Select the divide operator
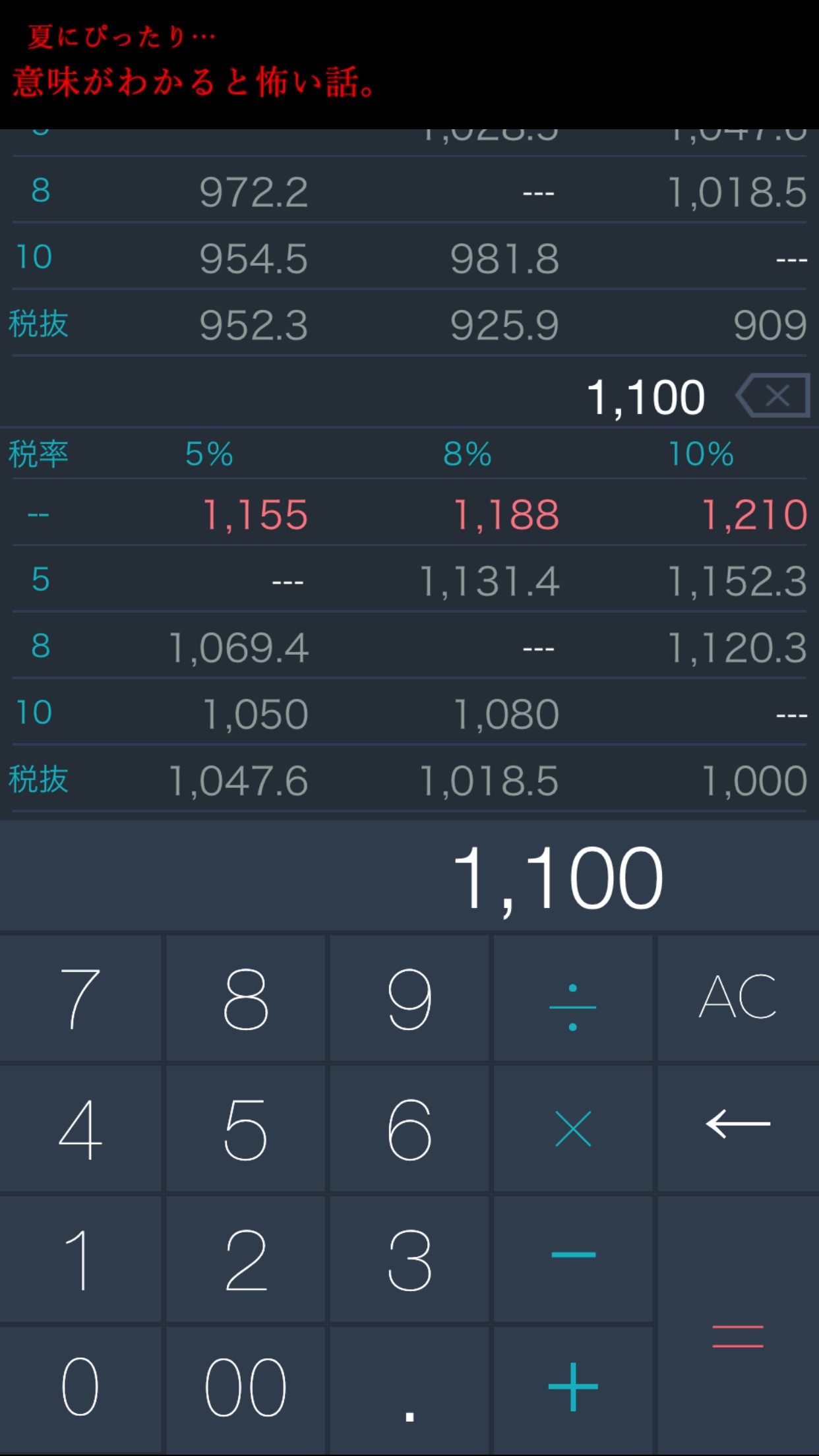This screenshot has height=1456, width=819. point(572,997)
